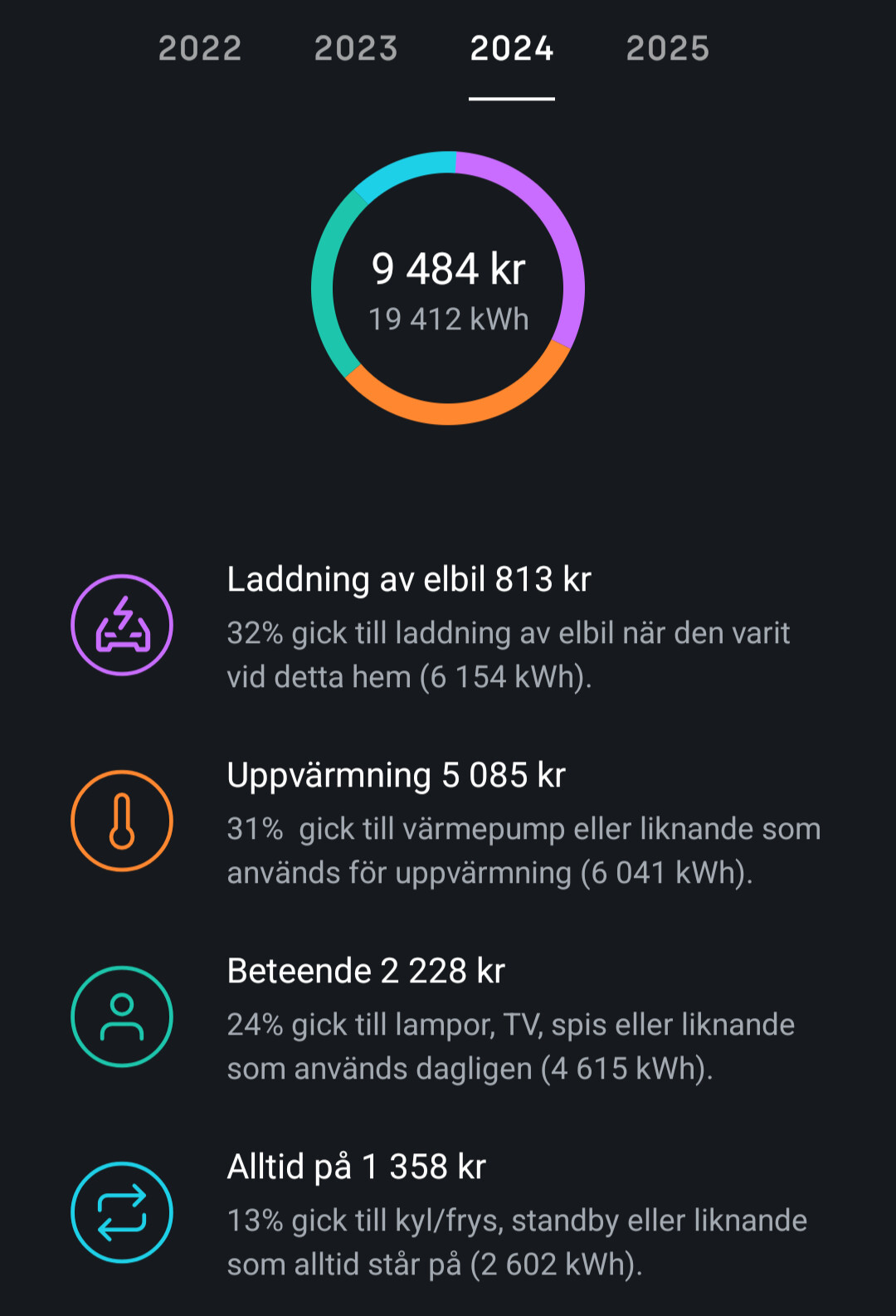Select the 2024 year tab
This screenshot has height=1316, width=896.
click(x=511, y=49)
